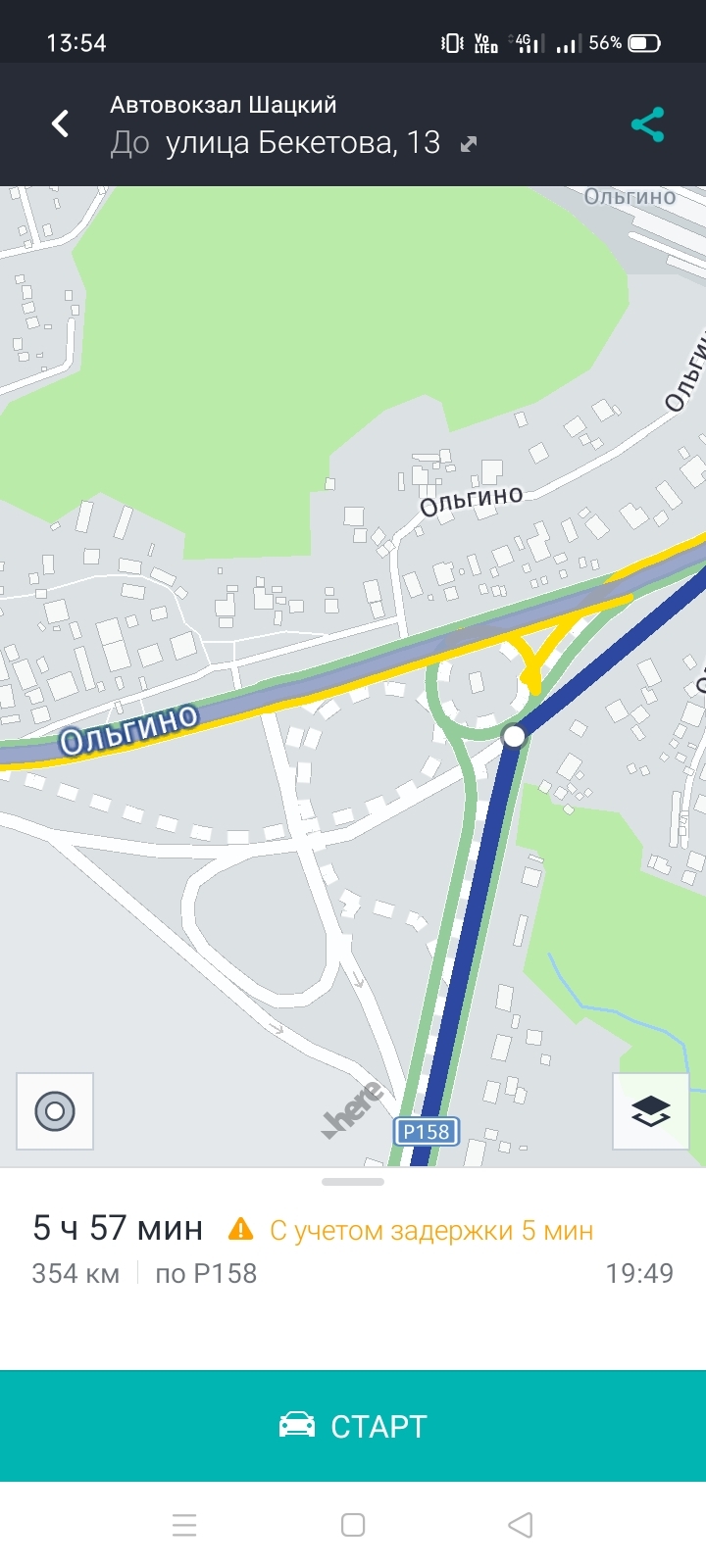Viewport: 706px width, 1568px height.
Task: Share this route
Action: point(647,124)
